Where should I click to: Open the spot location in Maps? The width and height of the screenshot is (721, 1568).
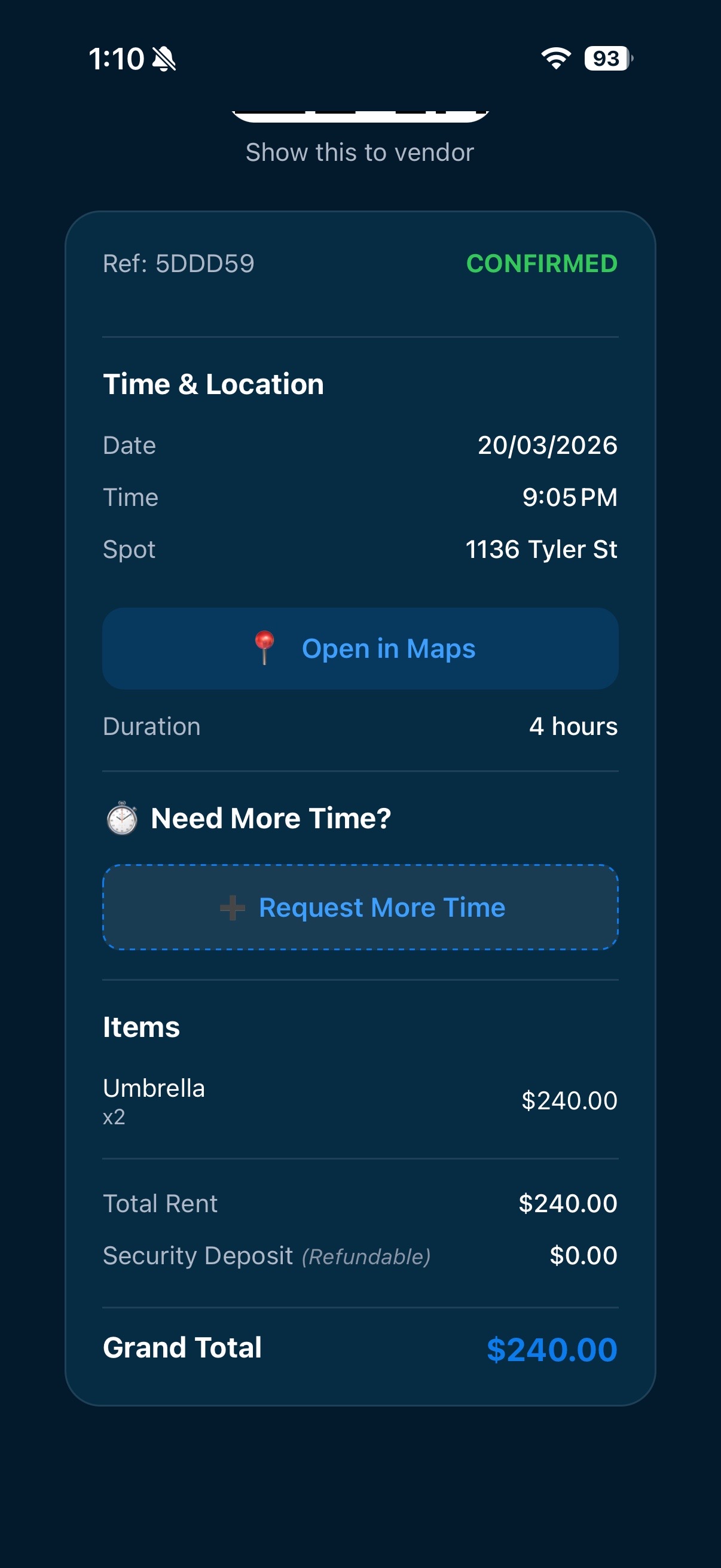360,648
